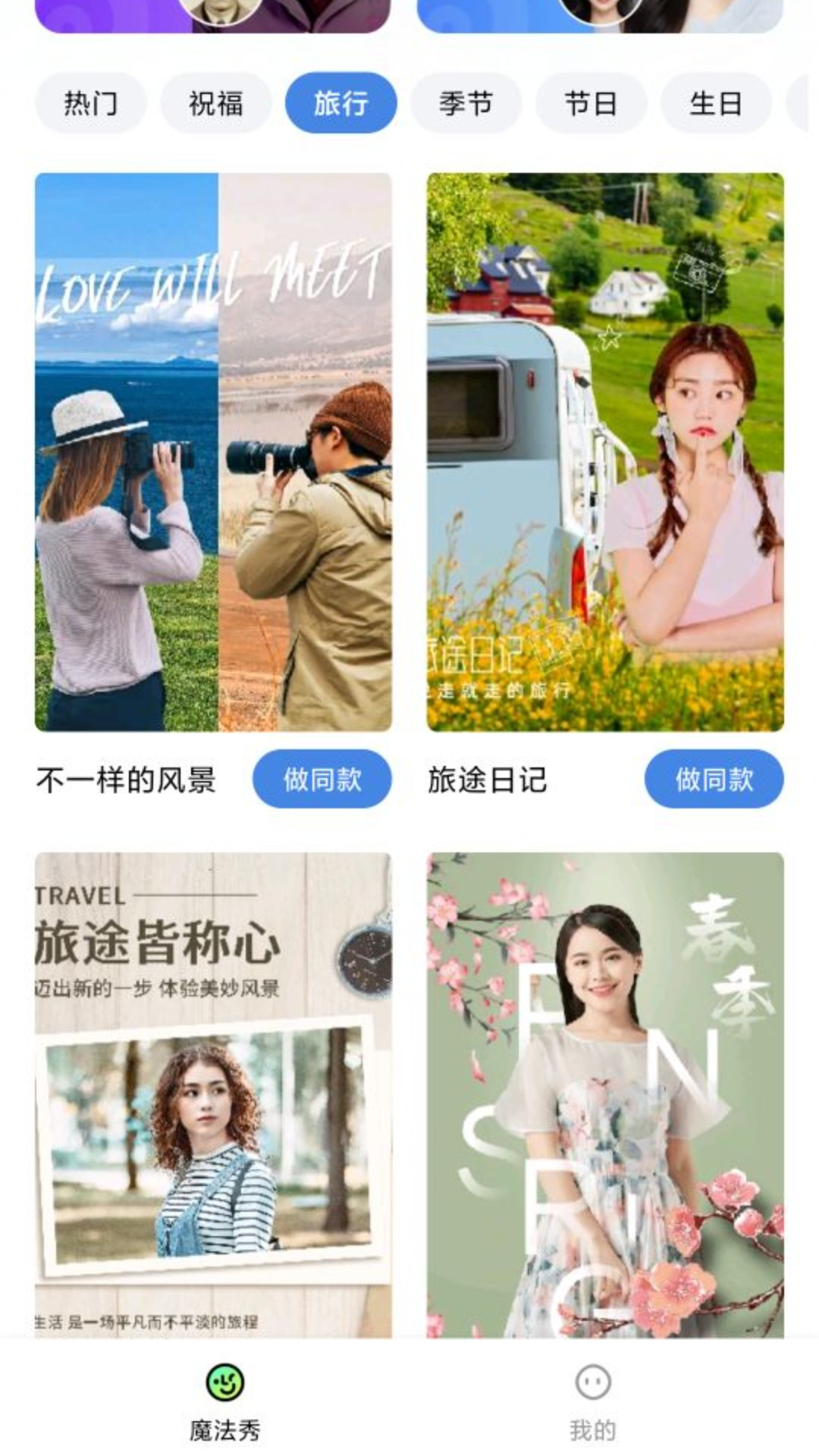Open the 春季 spring template
This screenshot has height=1456, width=819.
click(605, 1094)
